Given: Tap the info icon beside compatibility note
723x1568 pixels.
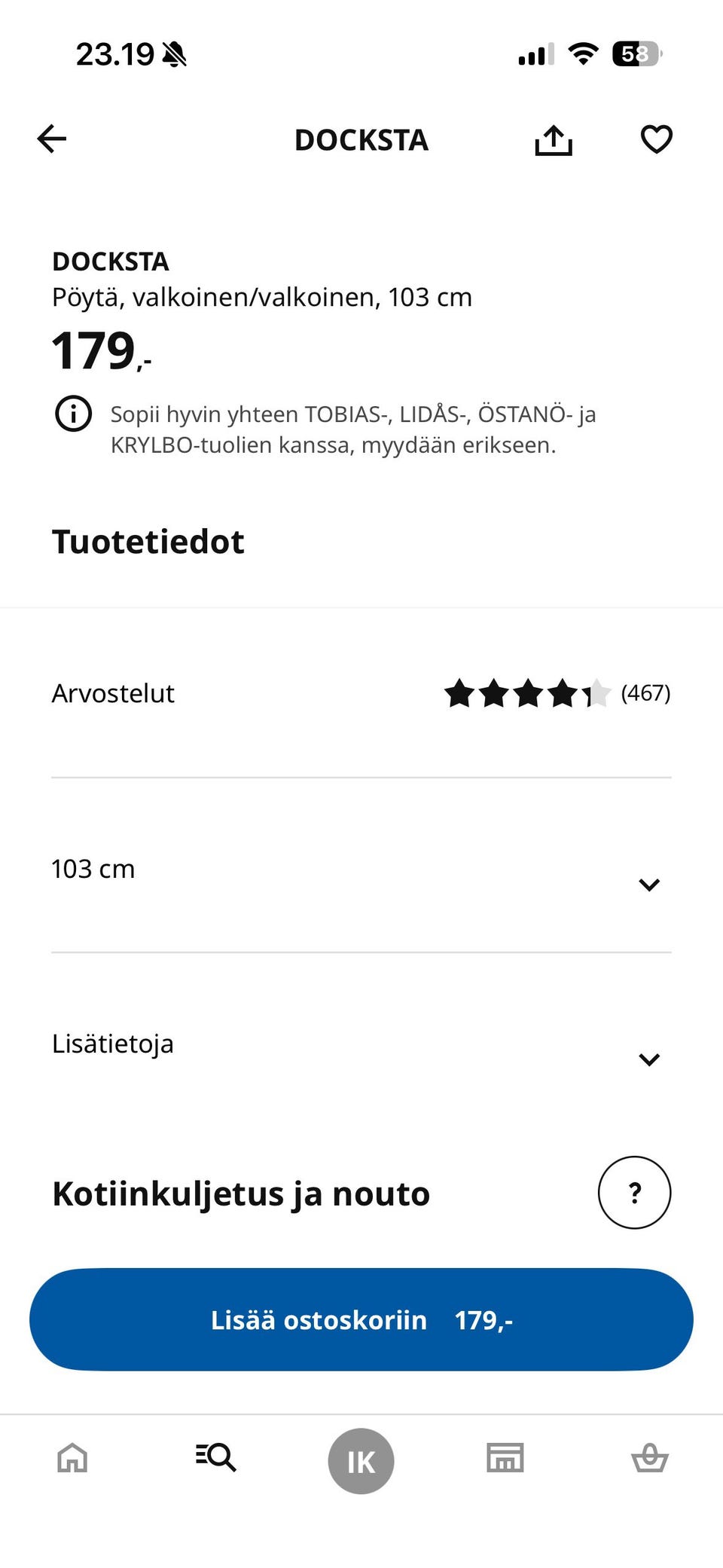Looking at the screenshot, I should pos(73,414).
